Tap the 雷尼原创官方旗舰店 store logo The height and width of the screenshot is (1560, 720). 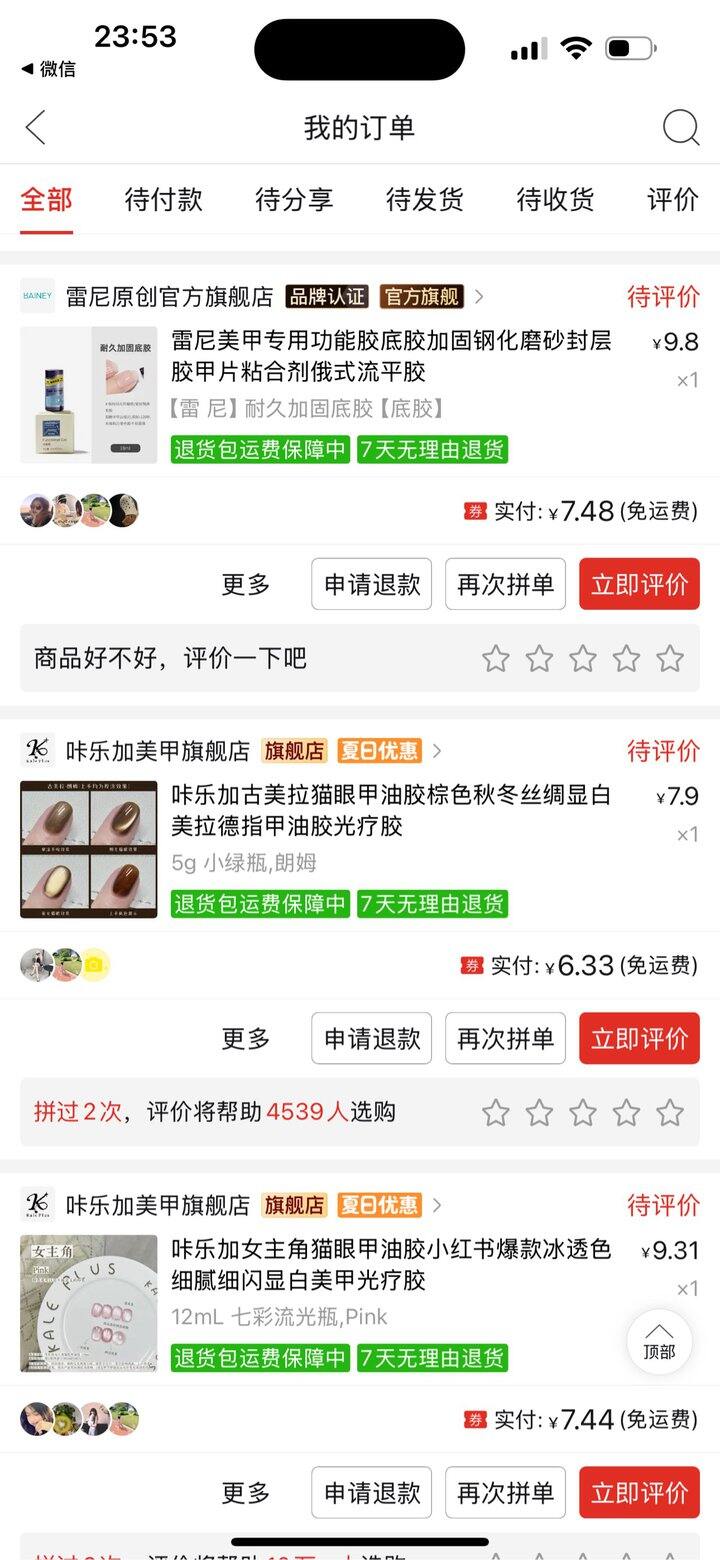tap(38, 297)
